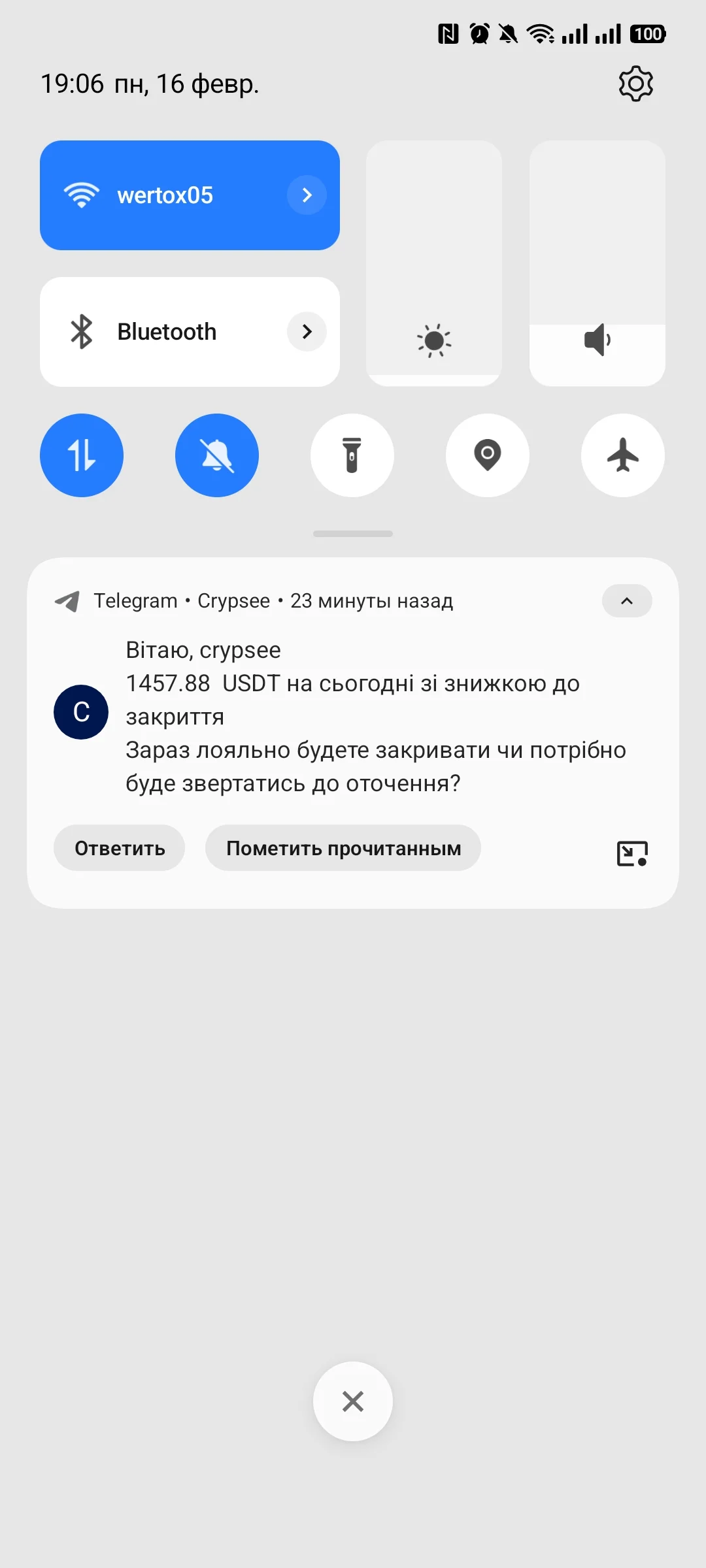
Task: Open Bluetooth device list arrow
Action: click(x=307, y=332)
